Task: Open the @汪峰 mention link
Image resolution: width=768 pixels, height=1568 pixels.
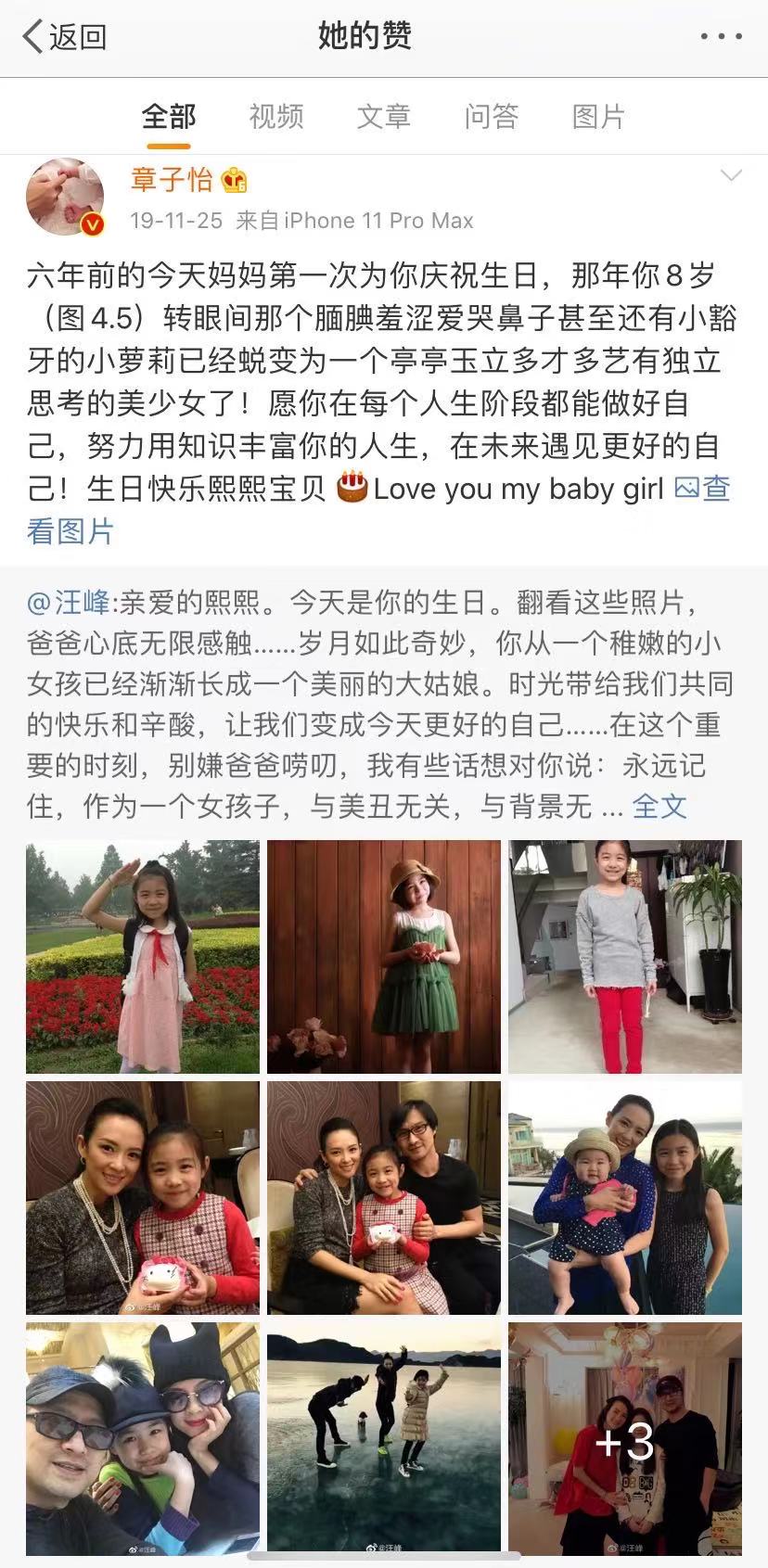Action: click(x=69, y=603)
